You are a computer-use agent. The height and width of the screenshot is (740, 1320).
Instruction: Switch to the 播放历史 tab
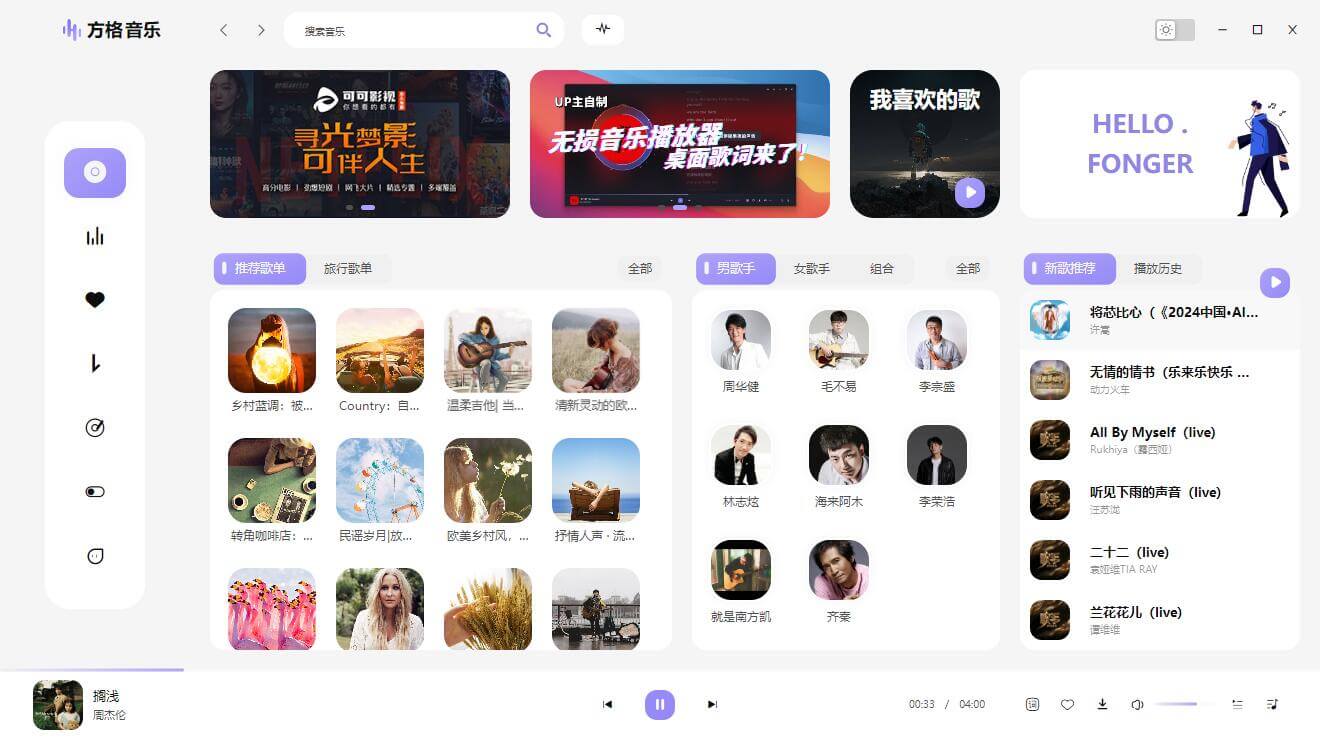point(1157,268)
